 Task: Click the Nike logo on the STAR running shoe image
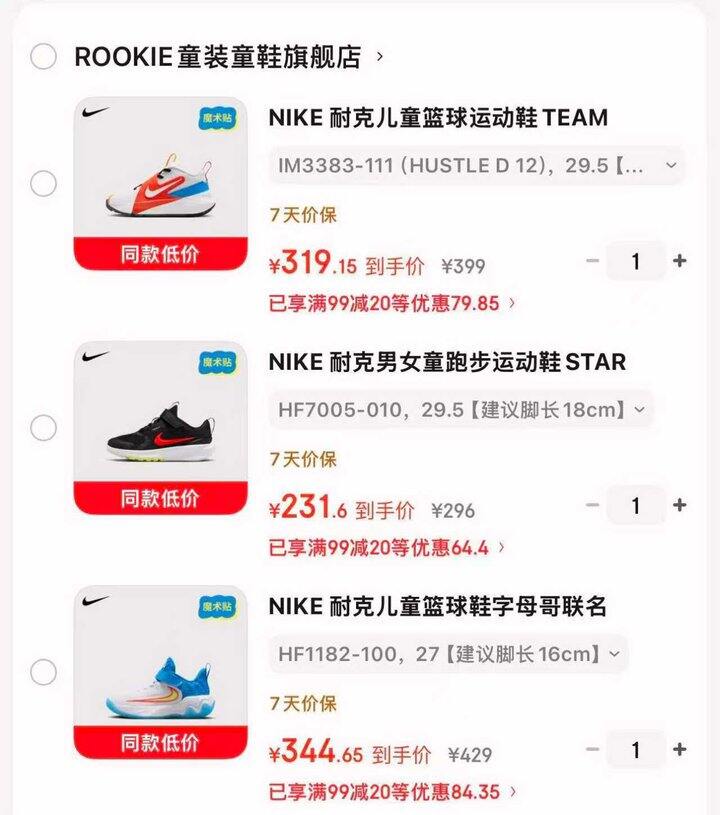pyautogui.click(x=96, y=356)
